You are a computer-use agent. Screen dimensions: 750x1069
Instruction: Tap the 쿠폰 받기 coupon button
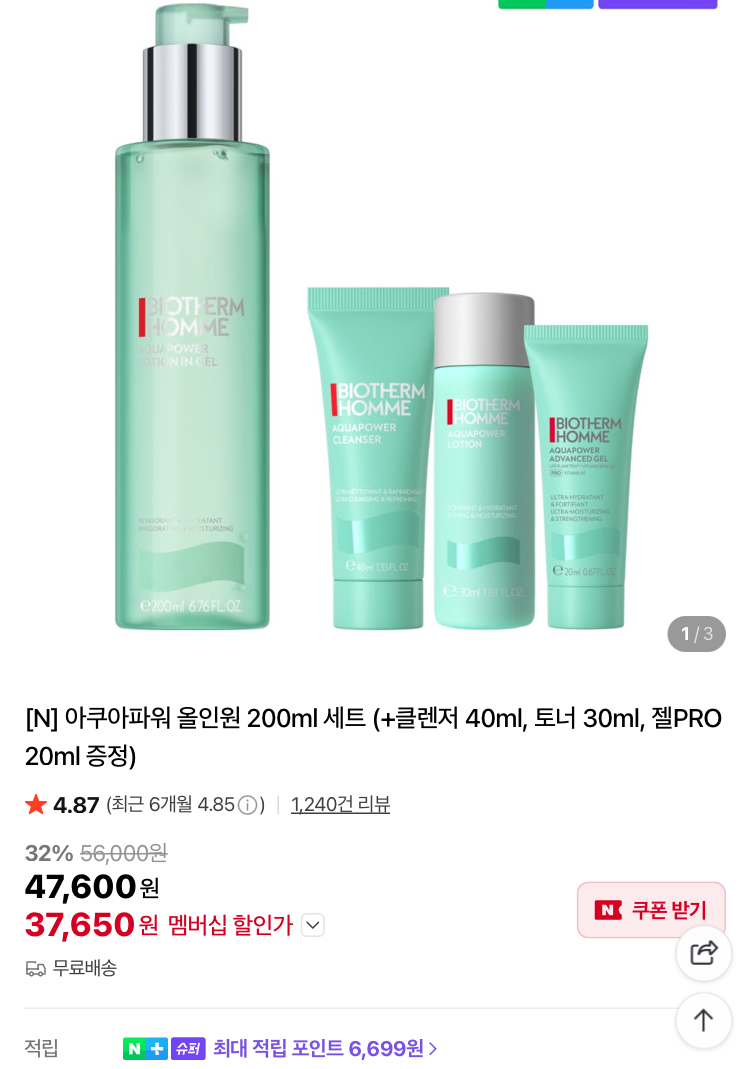pyautogui.click(x=650, y=909)
